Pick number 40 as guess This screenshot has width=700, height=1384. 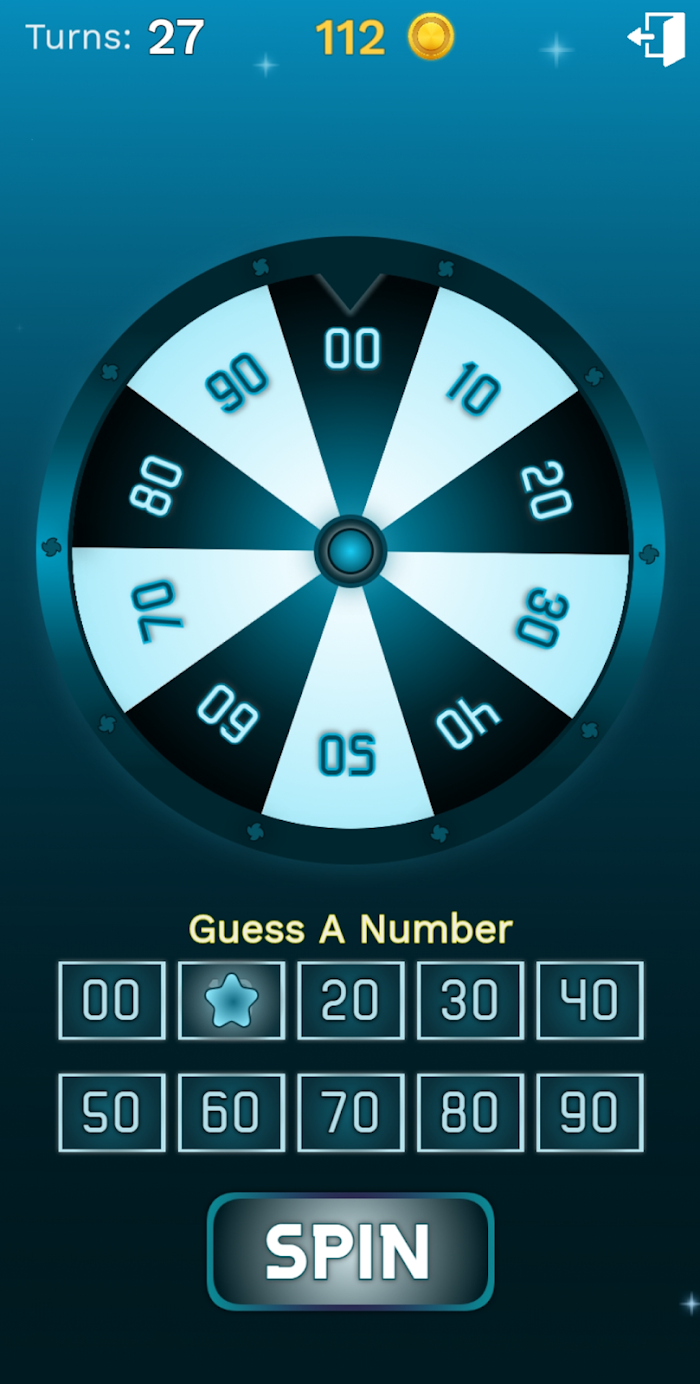tap(590, 1001)
